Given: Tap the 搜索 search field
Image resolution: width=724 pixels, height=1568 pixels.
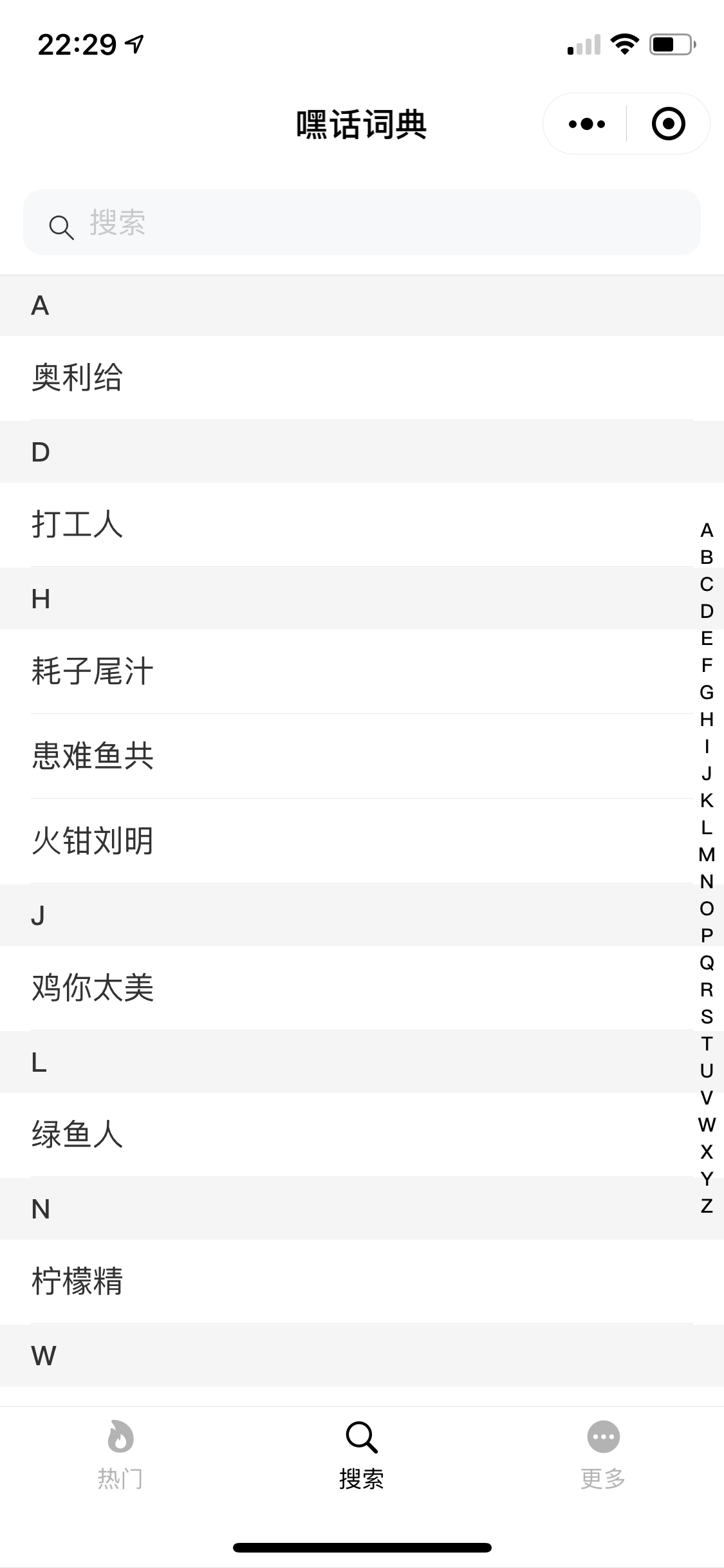Looking at the screenshot, I should [x=362, y=222].
